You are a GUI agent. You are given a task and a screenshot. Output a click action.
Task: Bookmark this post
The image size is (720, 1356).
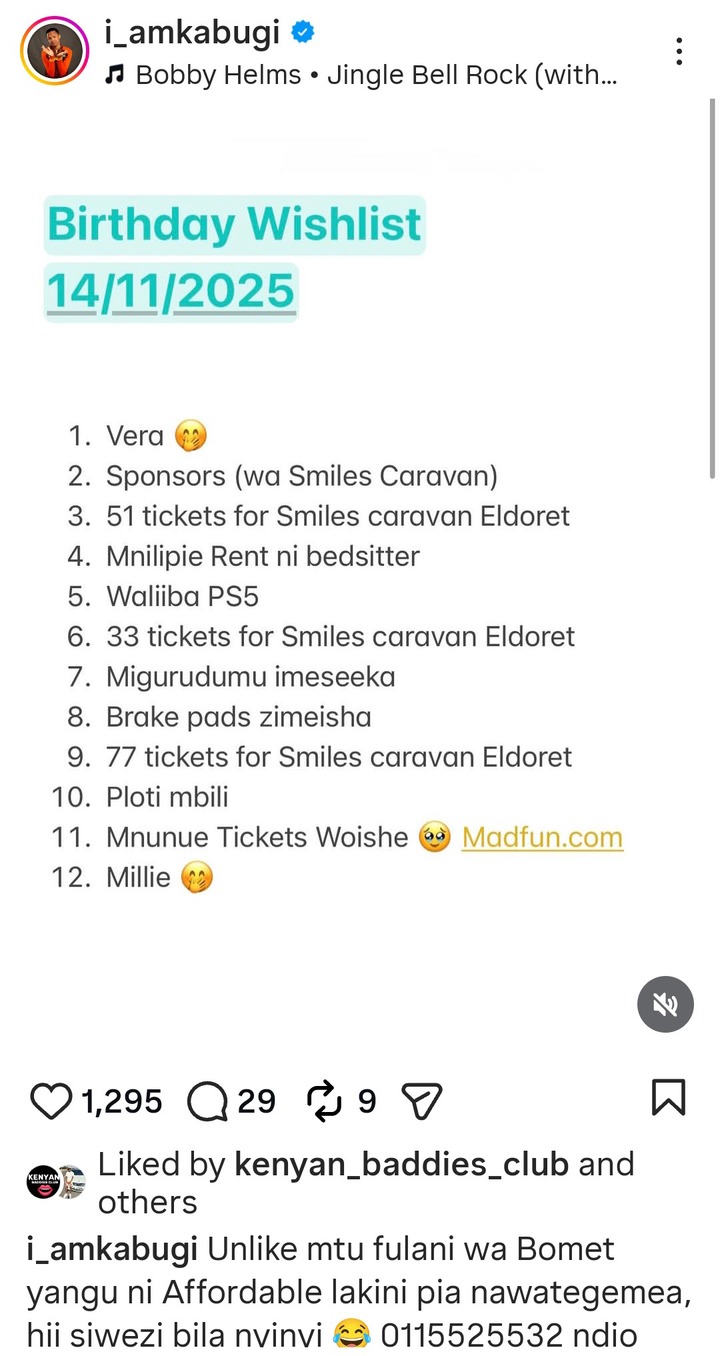pos(668,1097)
